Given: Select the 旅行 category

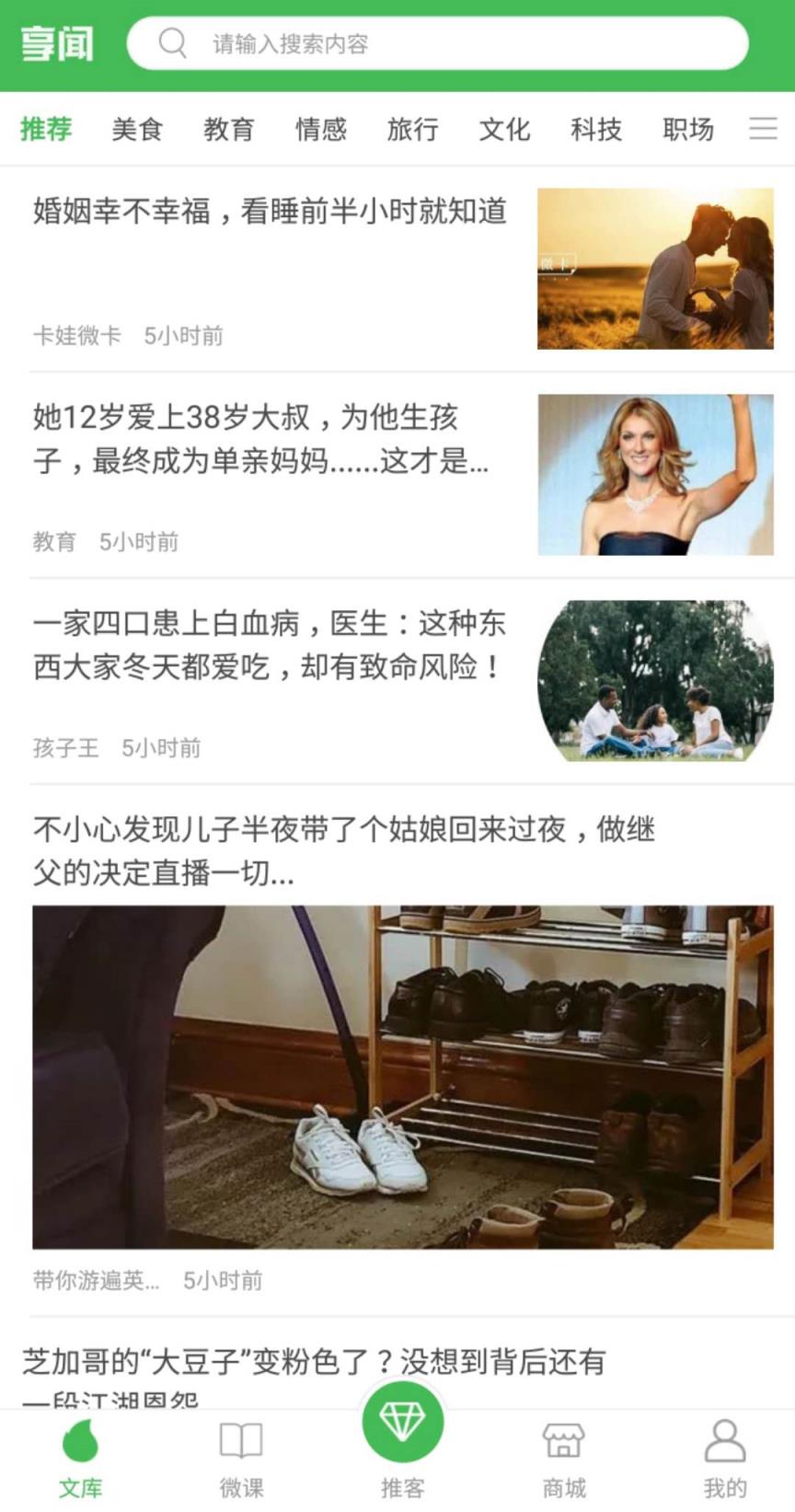Looking at the screenshot, I should [x=411, y=130].
